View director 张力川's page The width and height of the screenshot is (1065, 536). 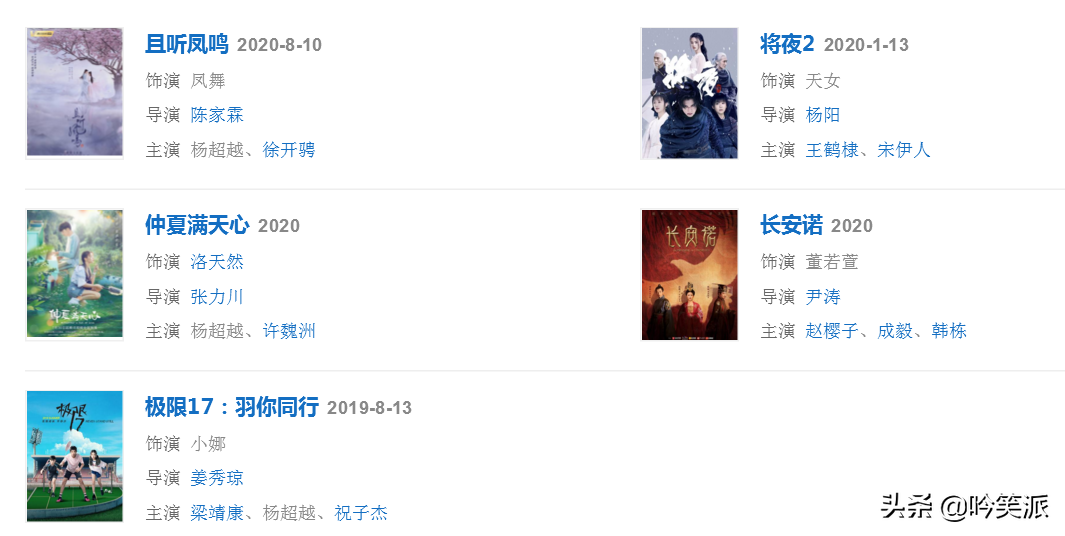coord(217,297)
